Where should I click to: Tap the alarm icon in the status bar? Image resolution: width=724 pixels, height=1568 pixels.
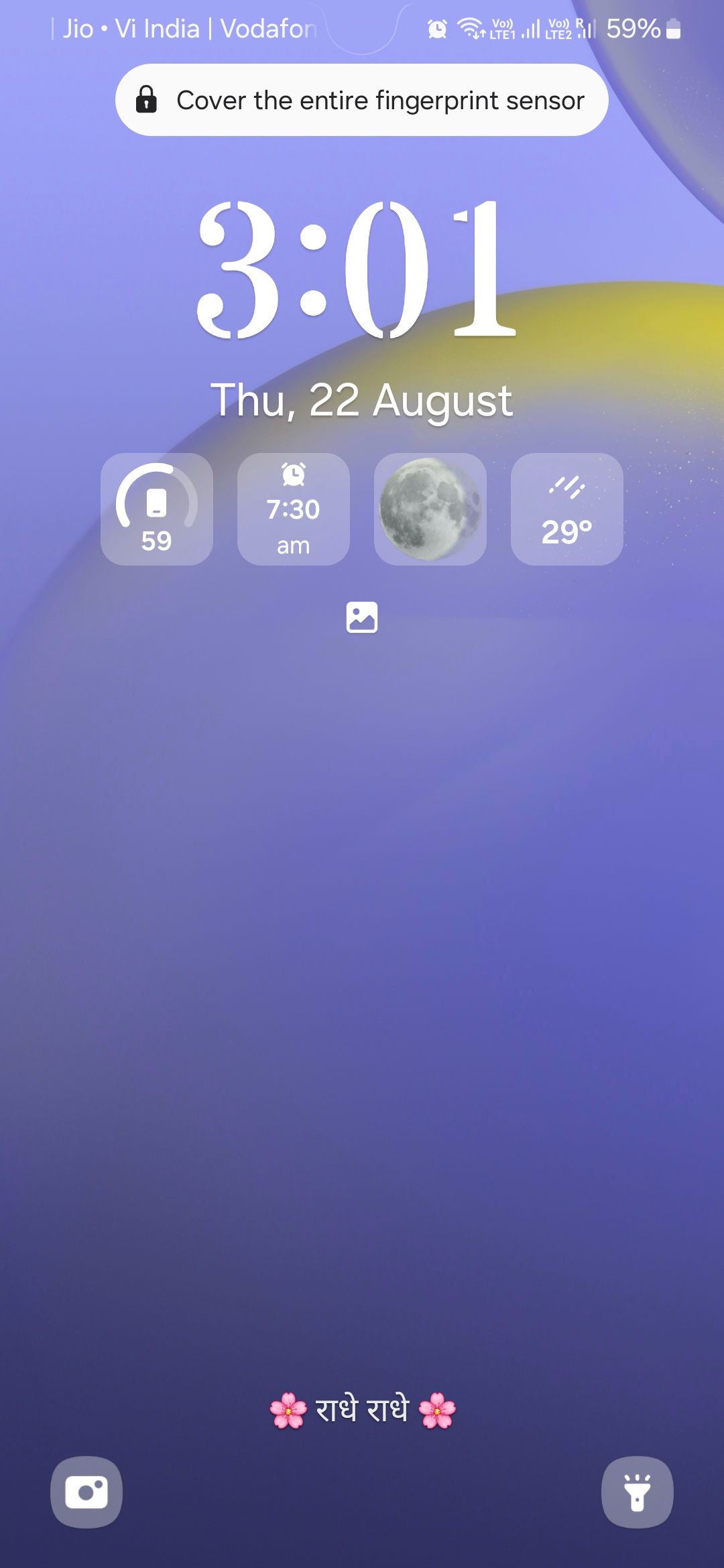pos(436,28)
